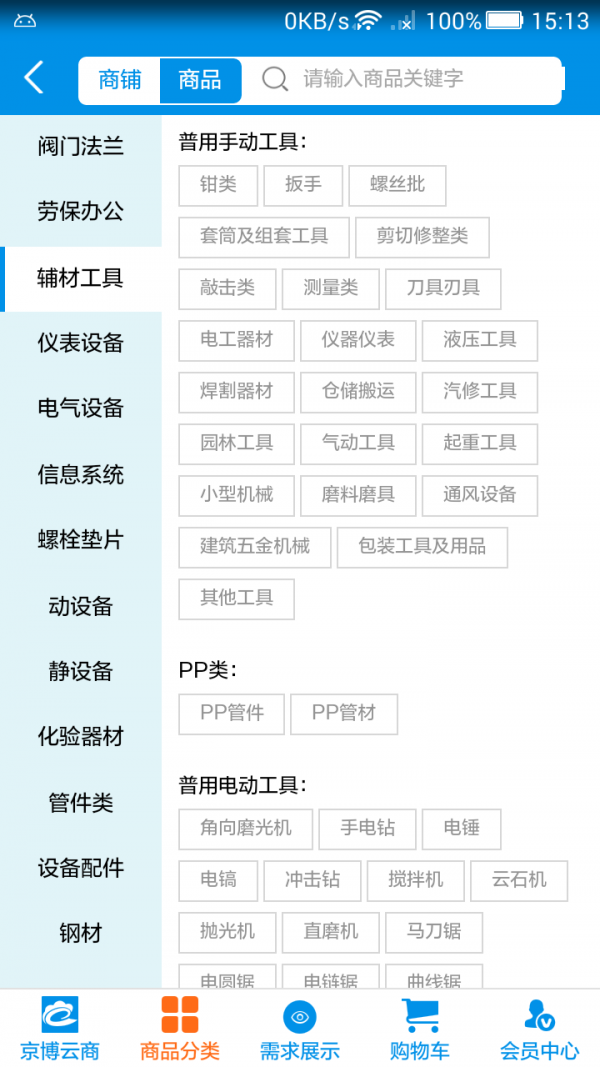Open the 电气设备 category

pos(81,408)
